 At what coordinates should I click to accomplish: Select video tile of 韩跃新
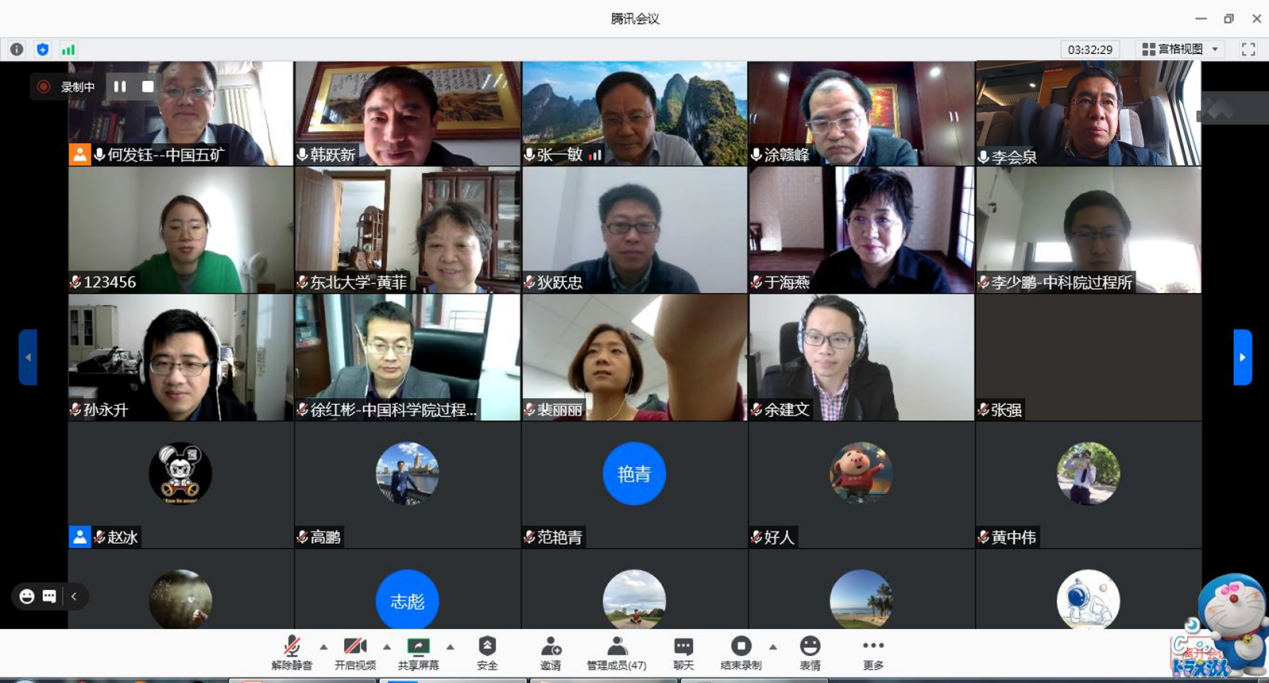(x=407, y=113)
